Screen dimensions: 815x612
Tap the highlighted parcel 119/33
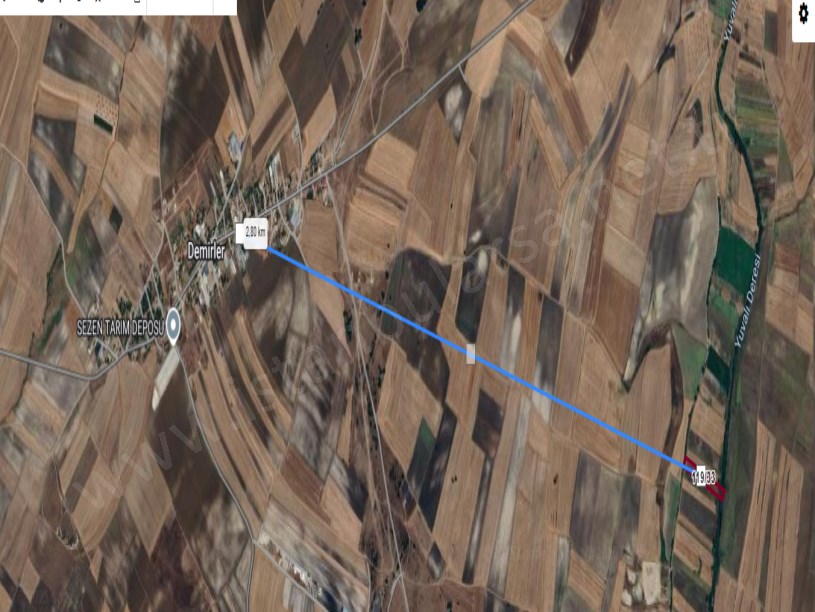[705, 478]
